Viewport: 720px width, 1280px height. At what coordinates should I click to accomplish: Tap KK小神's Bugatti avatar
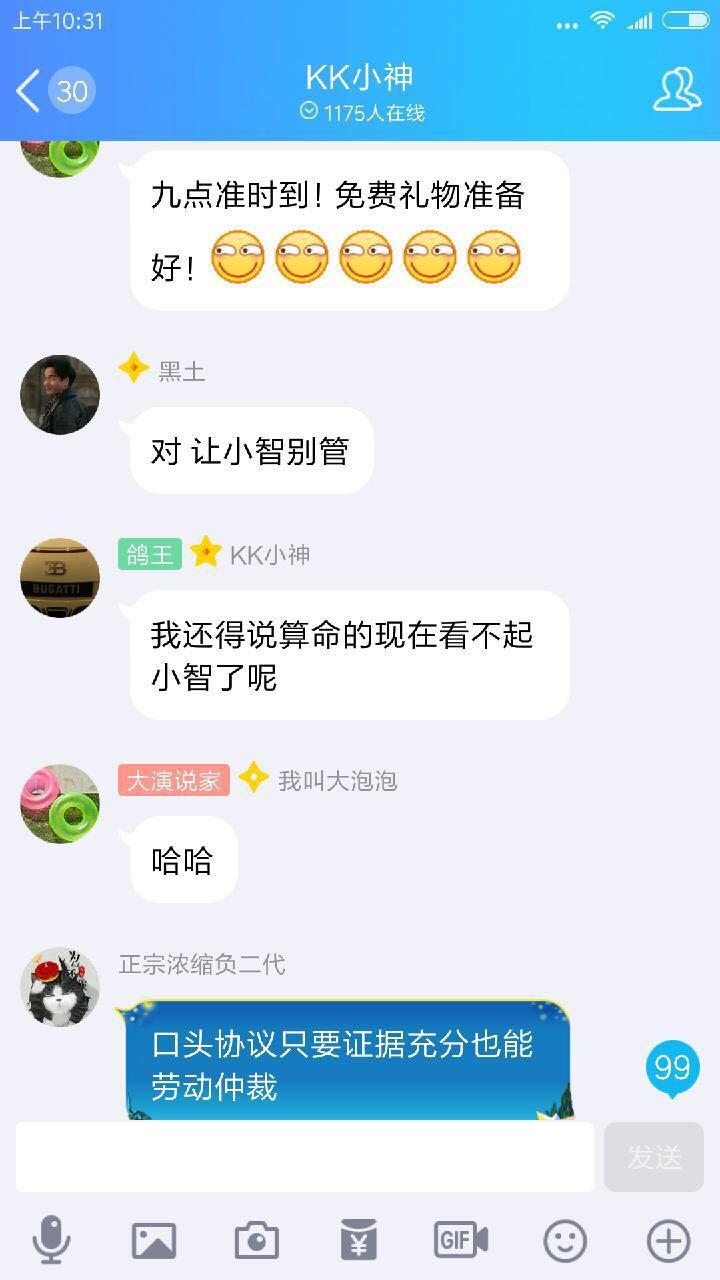click(x=58, y=578)
